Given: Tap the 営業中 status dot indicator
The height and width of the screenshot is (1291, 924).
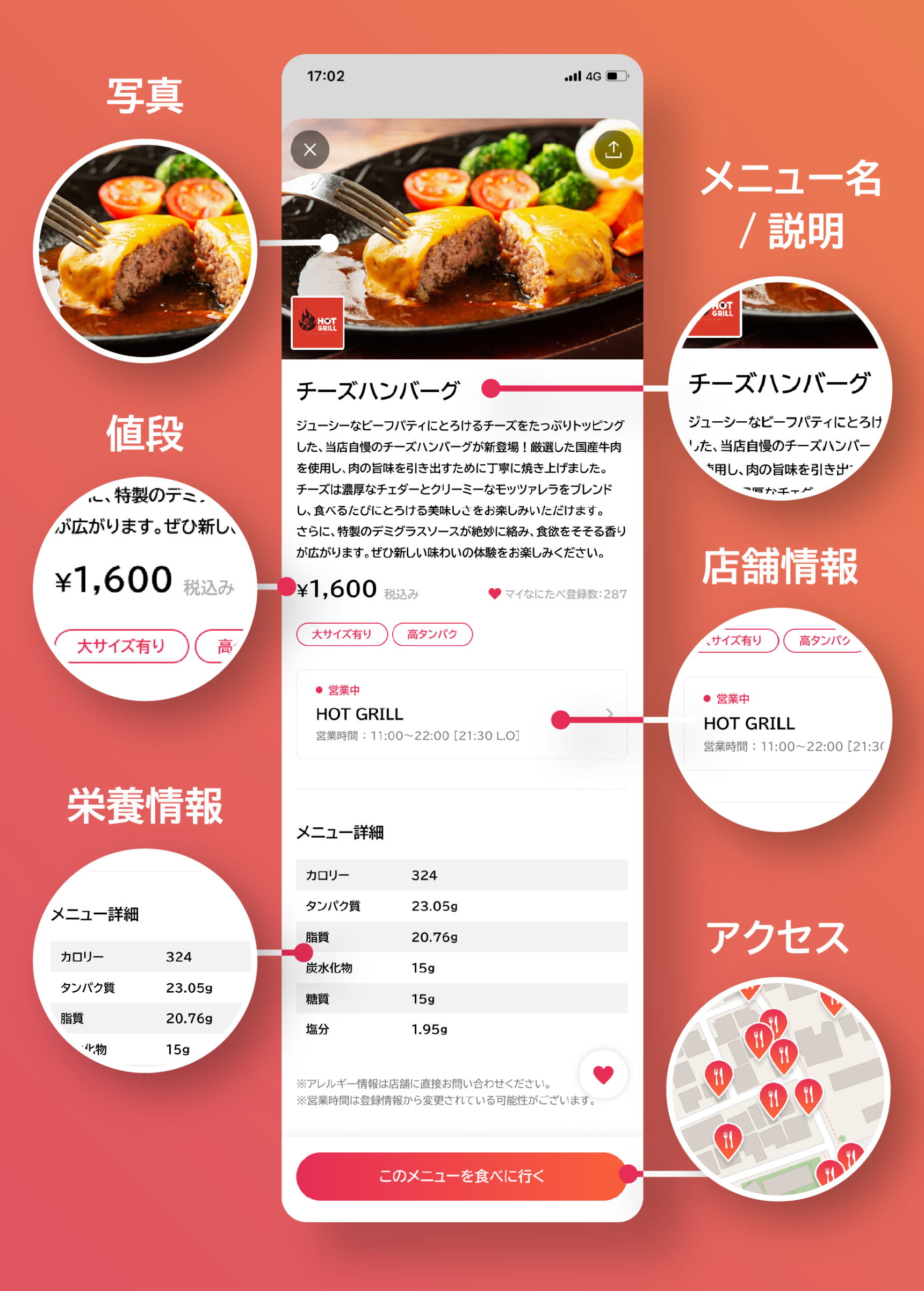Looking at the screenshot, I should [319, 690].
